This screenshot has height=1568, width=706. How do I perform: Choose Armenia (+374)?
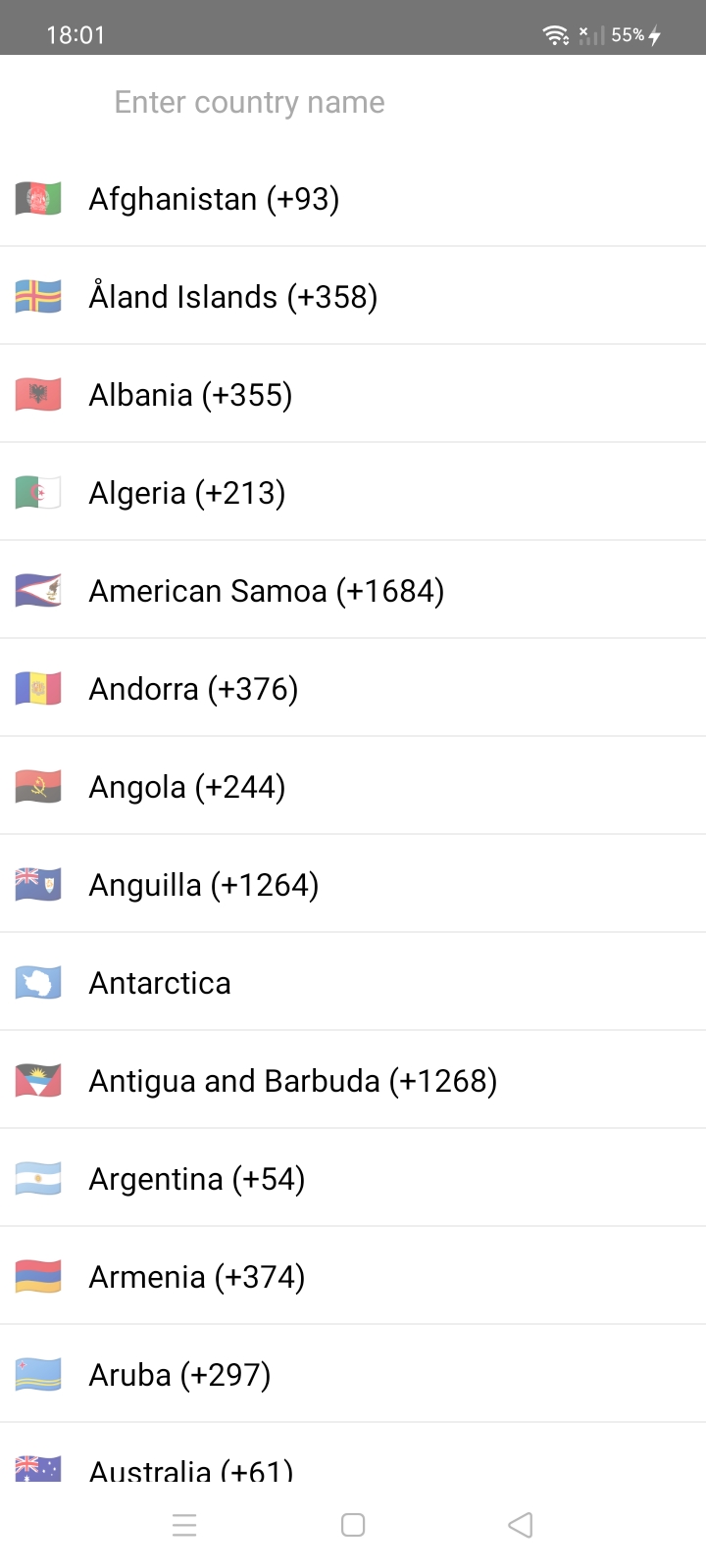(196, 1277)
